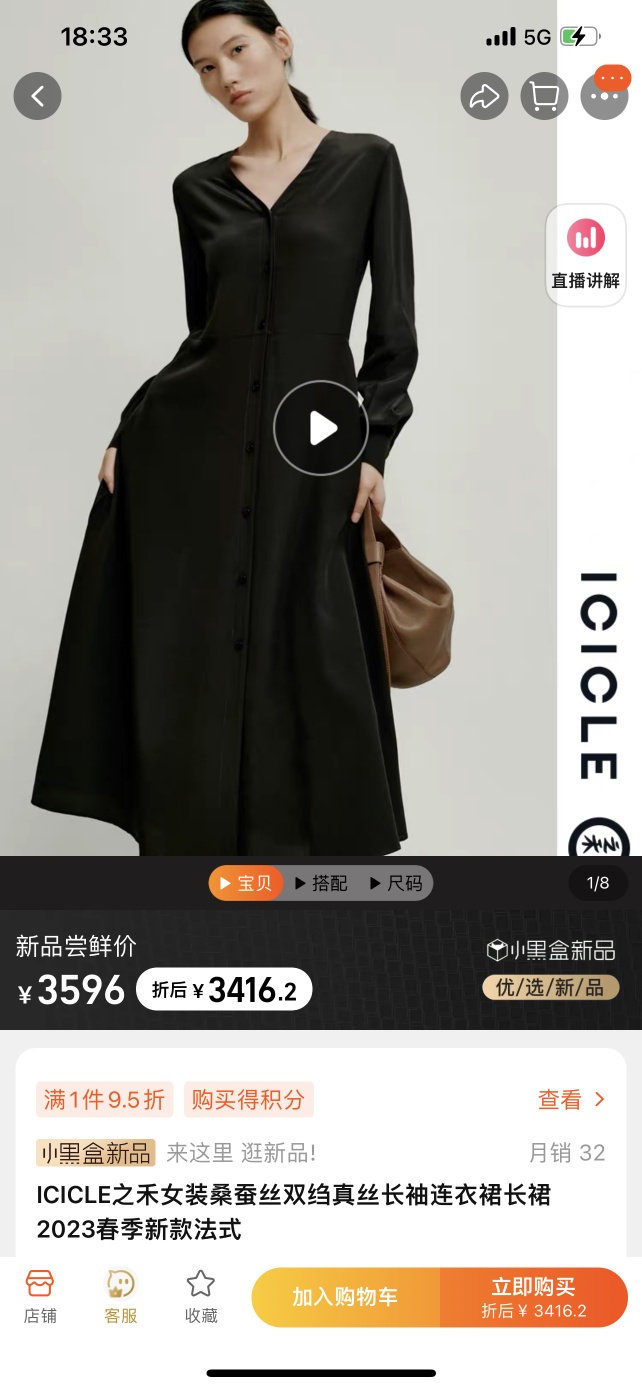Viewport: 642px width, 1389px height.
Task: Tap 加入购物车 to add to cart
Action: (x=345, y=1297)
